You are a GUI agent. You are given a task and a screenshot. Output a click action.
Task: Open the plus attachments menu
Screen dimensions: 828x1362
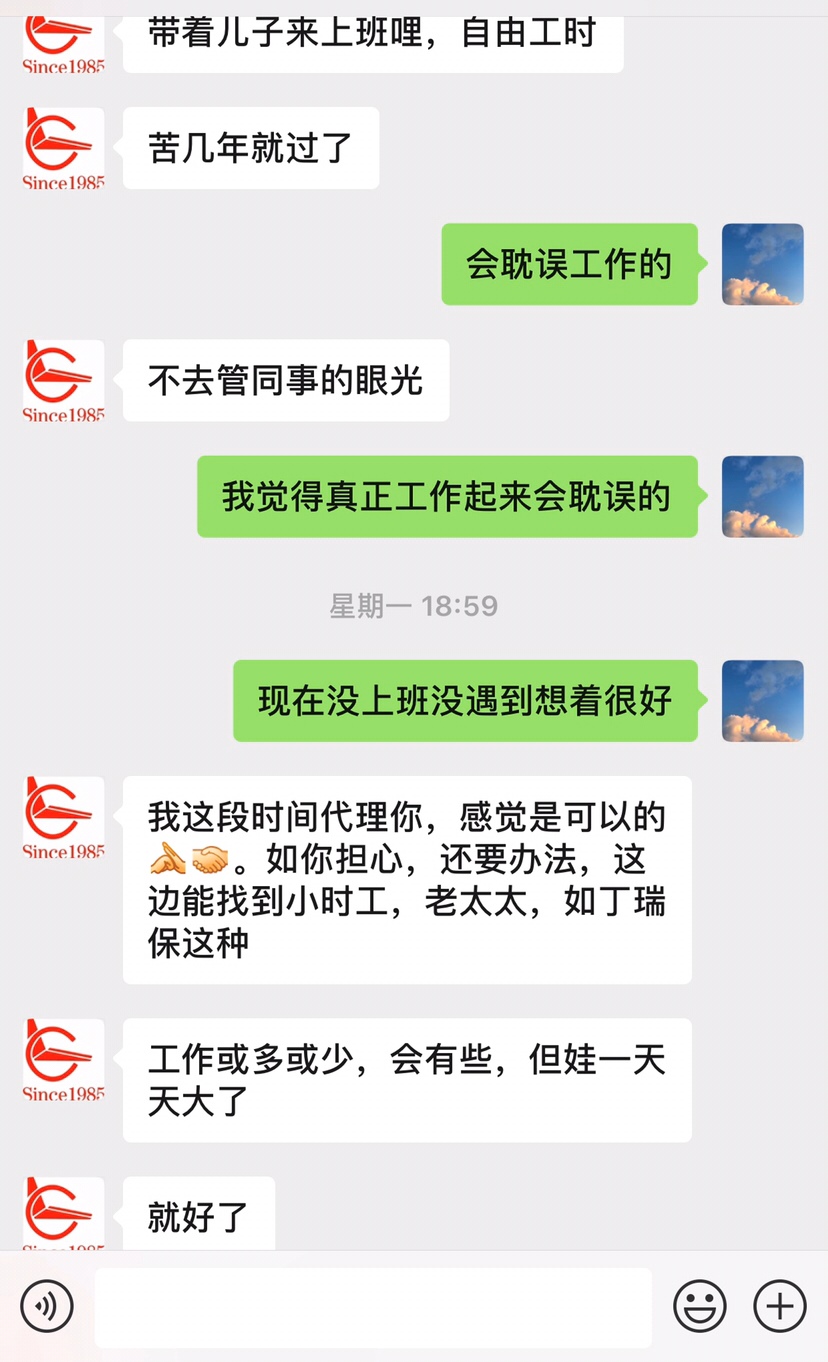pos(779,1306)
